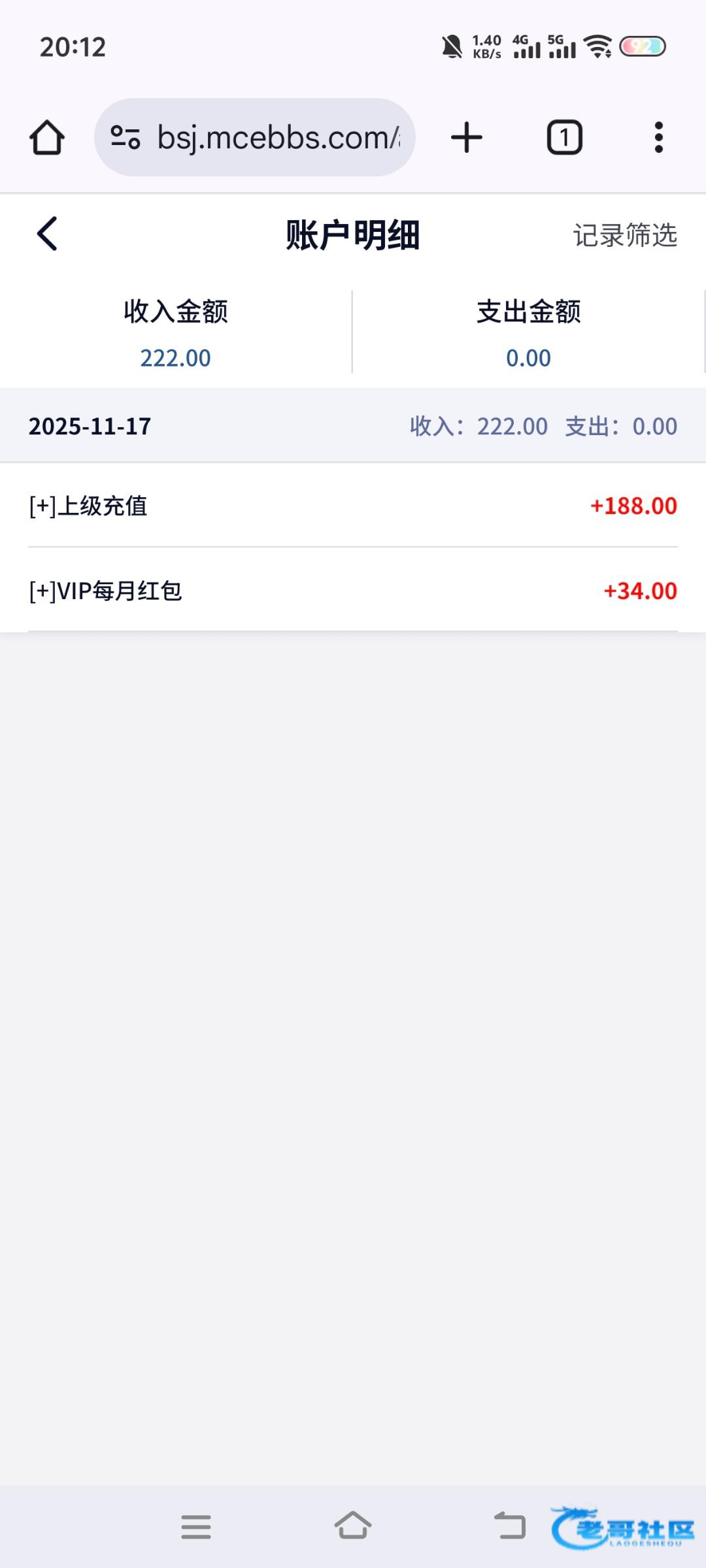
Task: Open a new browser tab
Action: [467, 138]
